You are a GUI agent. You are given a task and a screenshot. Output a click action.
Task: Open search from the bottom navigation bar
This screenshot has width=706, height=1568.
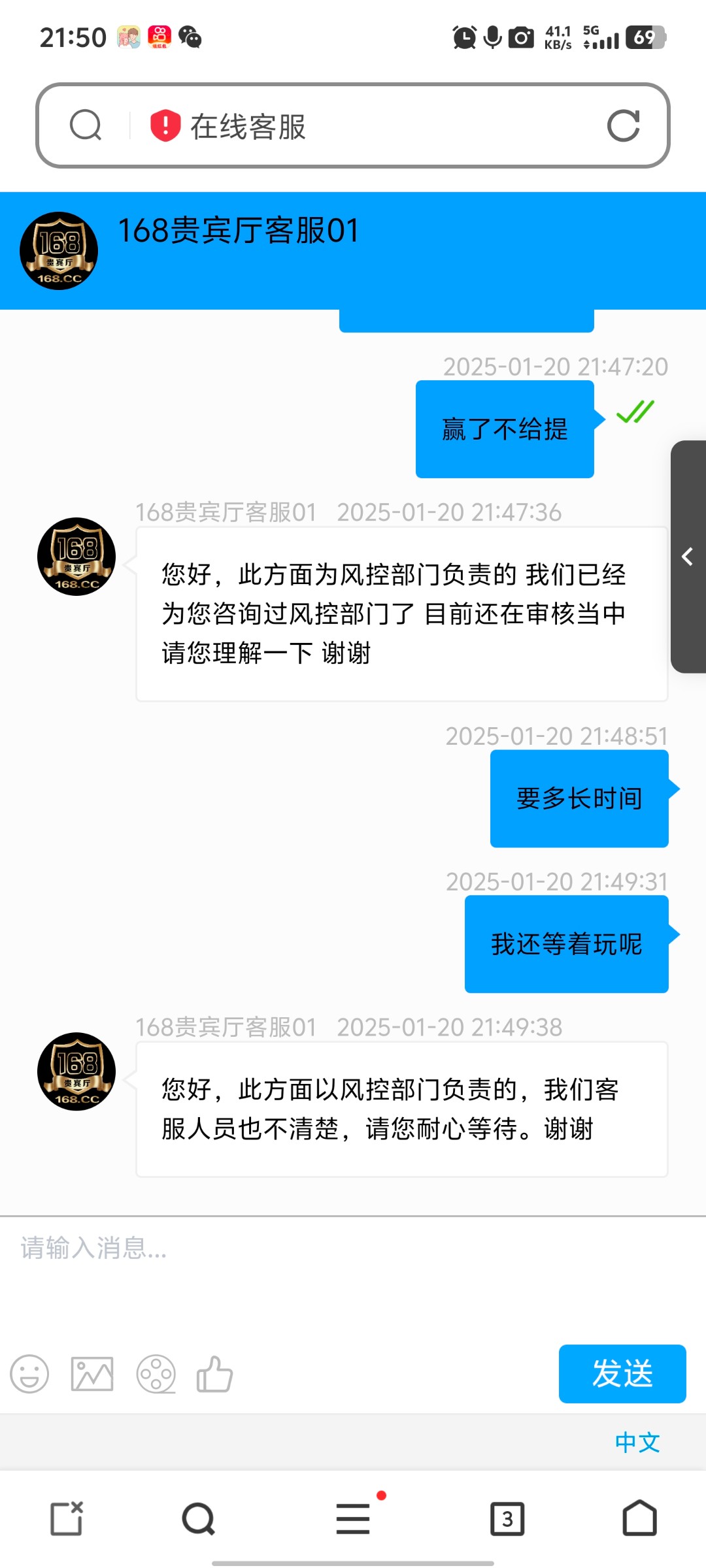pos(198,1519)
